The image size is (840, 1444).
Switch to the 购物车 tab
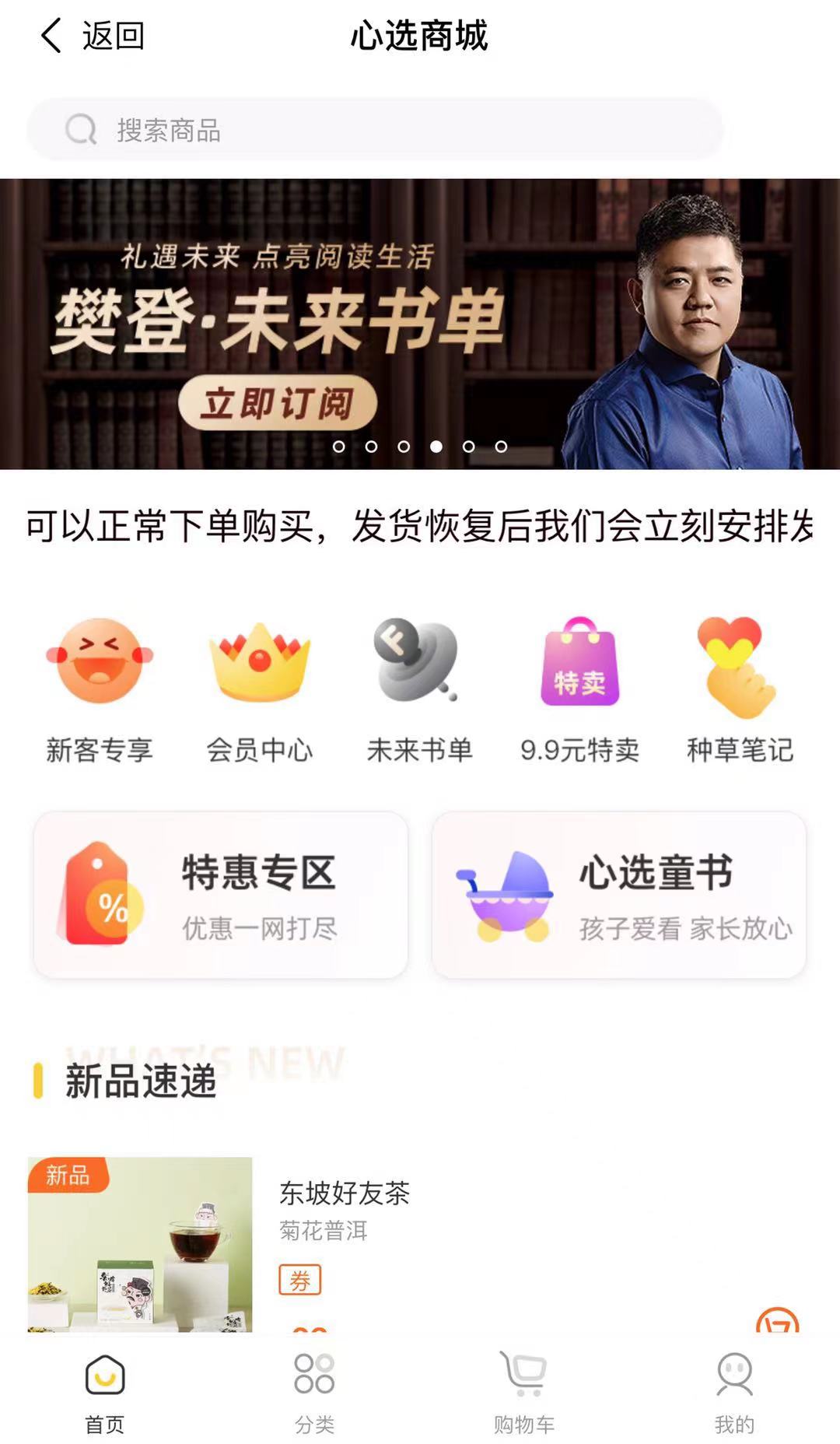(x=524, y=1393)
